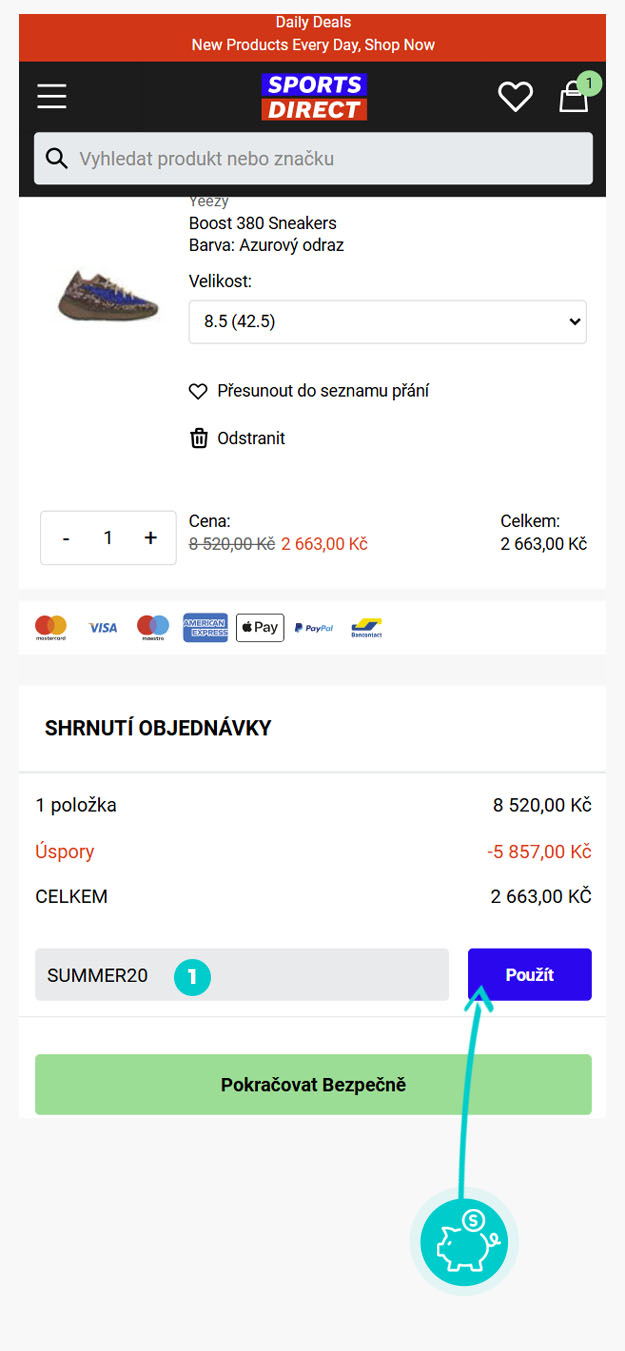
Task: Open the shopping bag
Action: click(x=574, y=96)
